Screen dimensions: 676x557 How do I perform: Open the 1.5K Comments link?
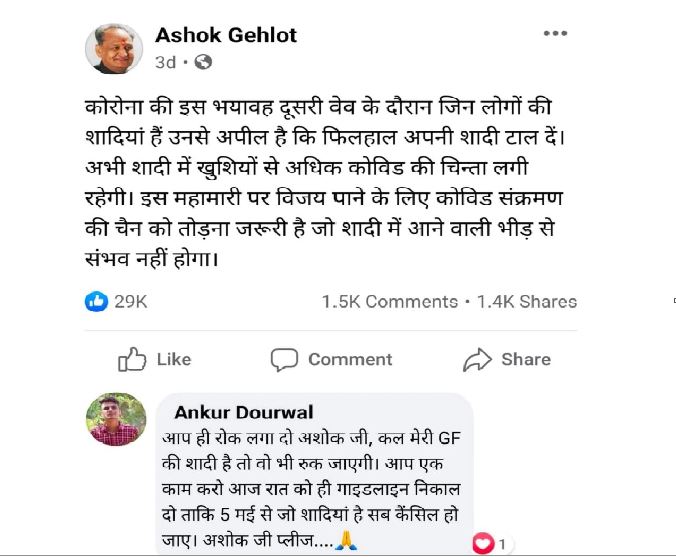(x=389, y=301)
